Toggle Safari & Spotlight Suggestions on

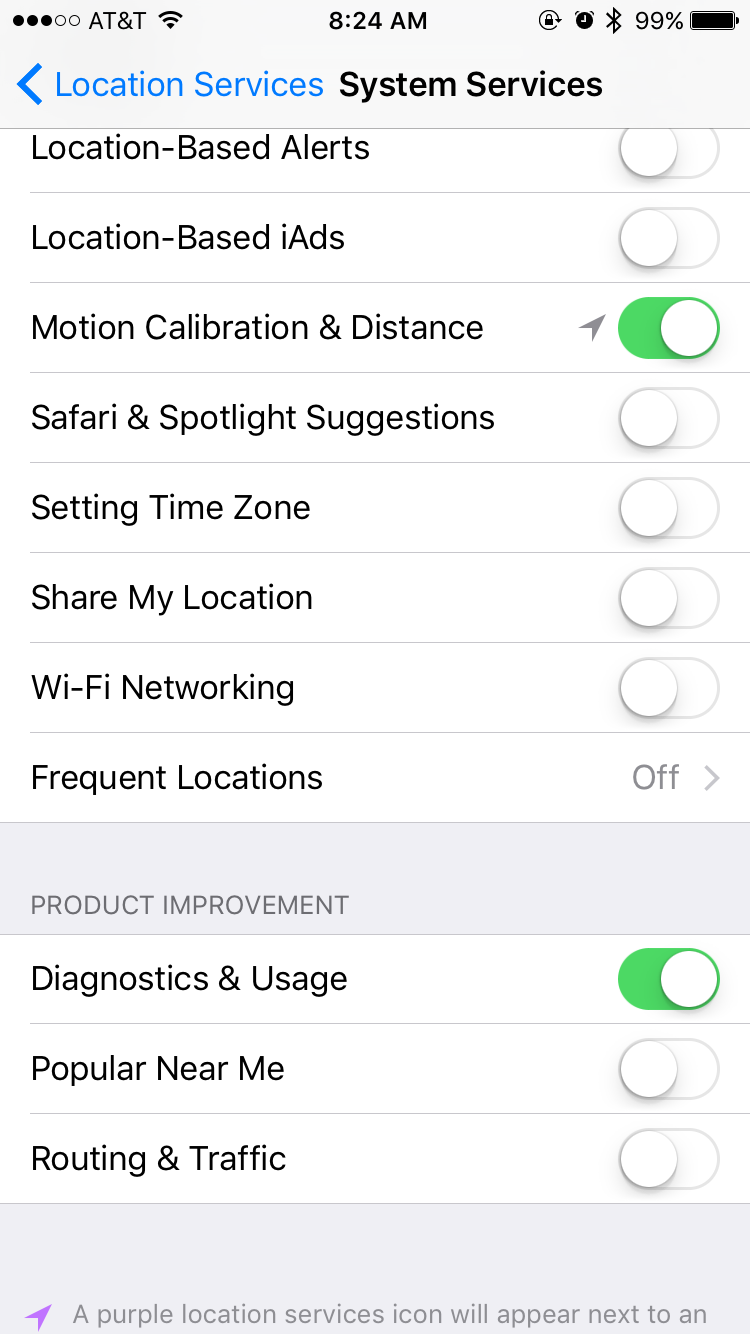[669, 418]
